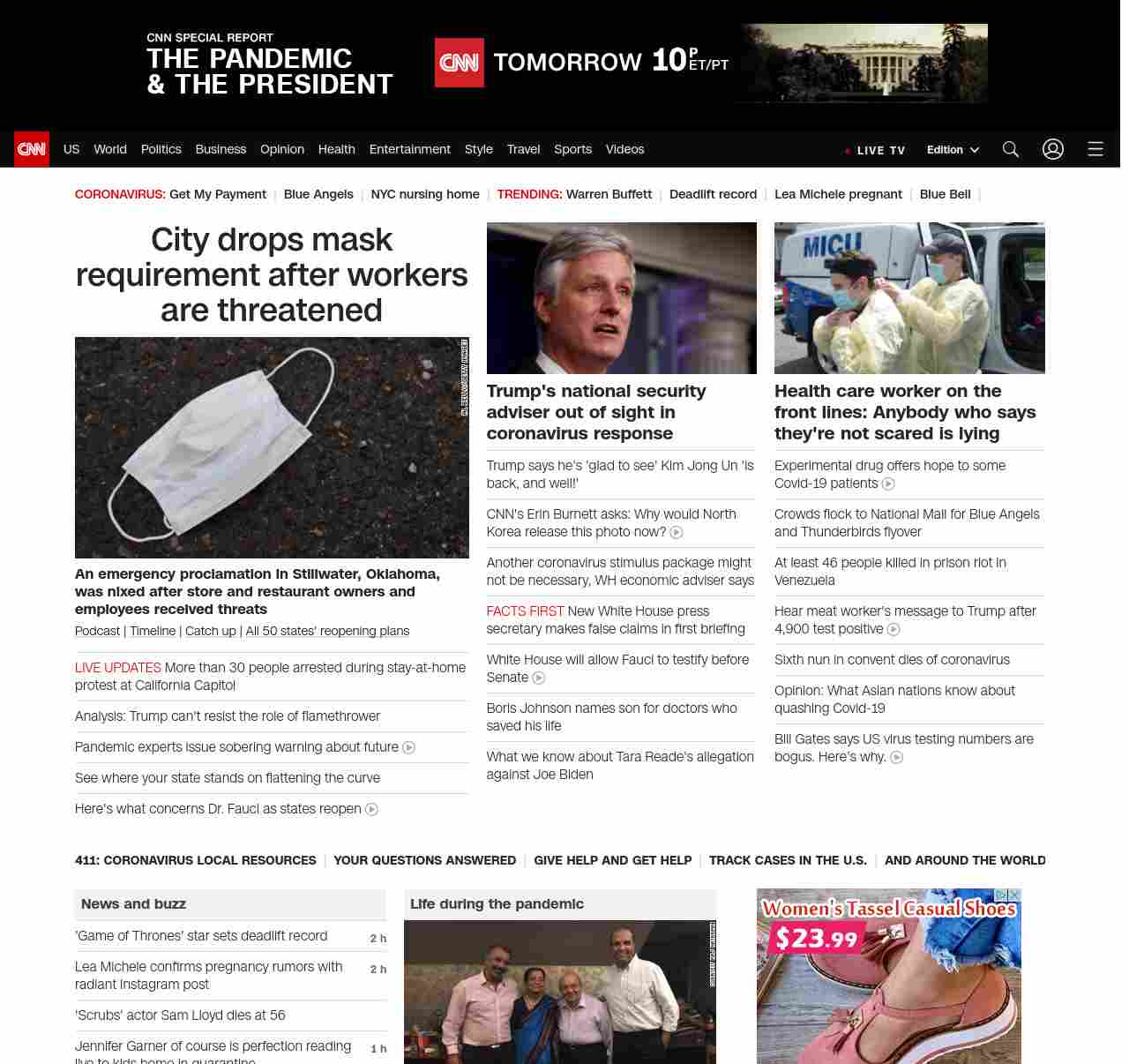Open the Sports section
This screenshot has height=1064, width=1129.
coord(572,149)
